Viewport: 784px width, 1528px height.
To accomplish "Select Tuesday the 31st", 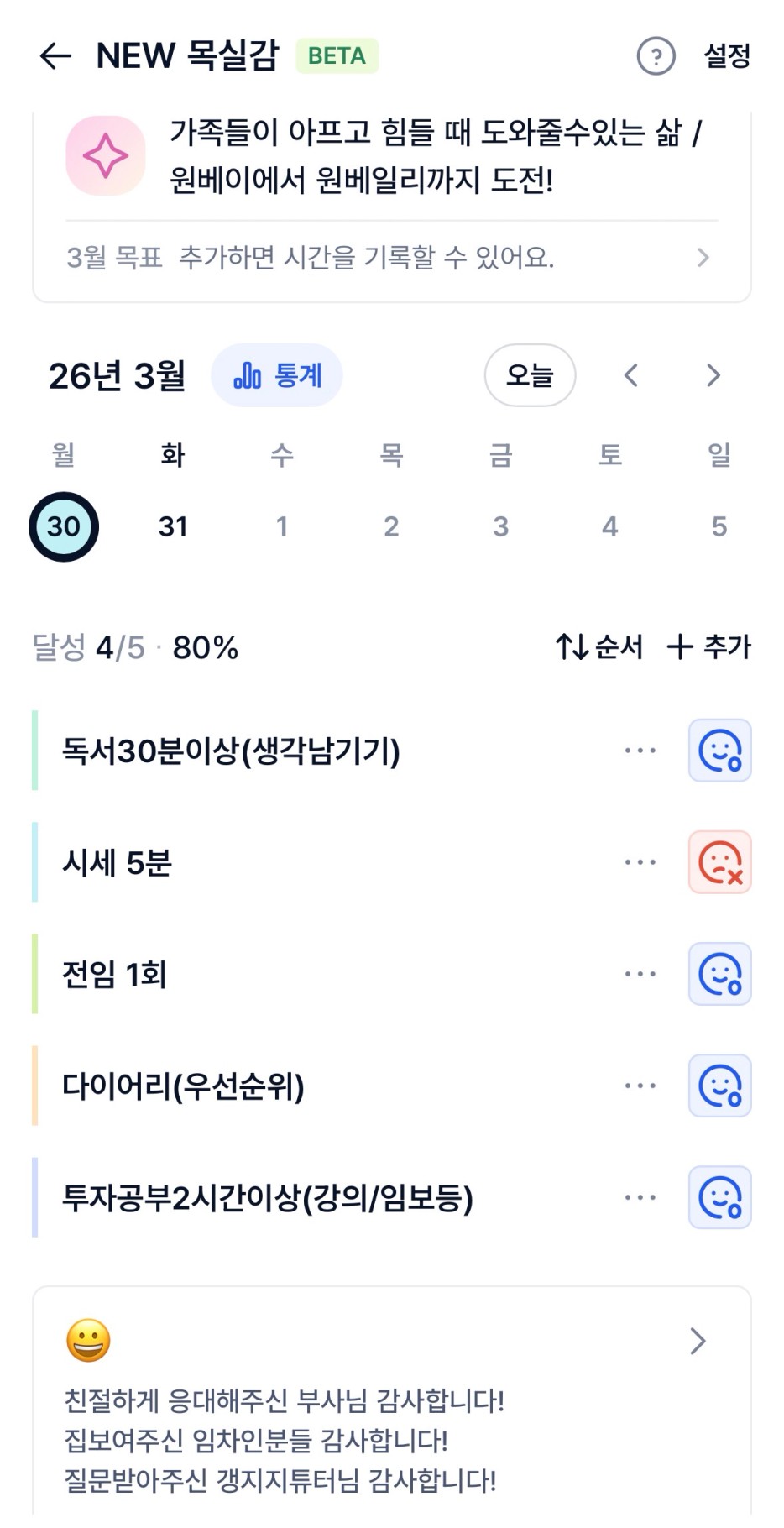I will pyautogui.click(x=173, y=526).
